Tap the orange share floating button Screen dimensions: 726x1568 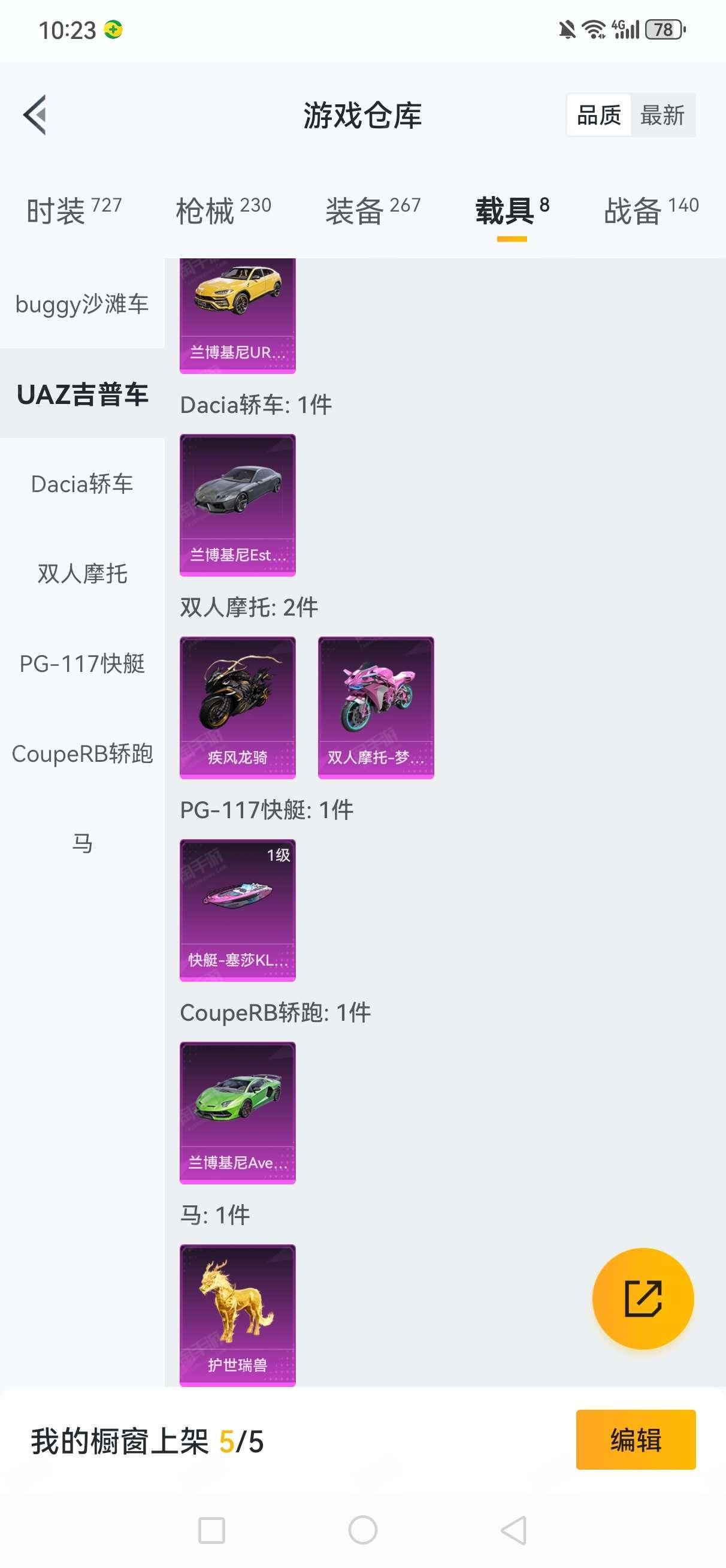pyautogui.click(x=643, y=1299)
